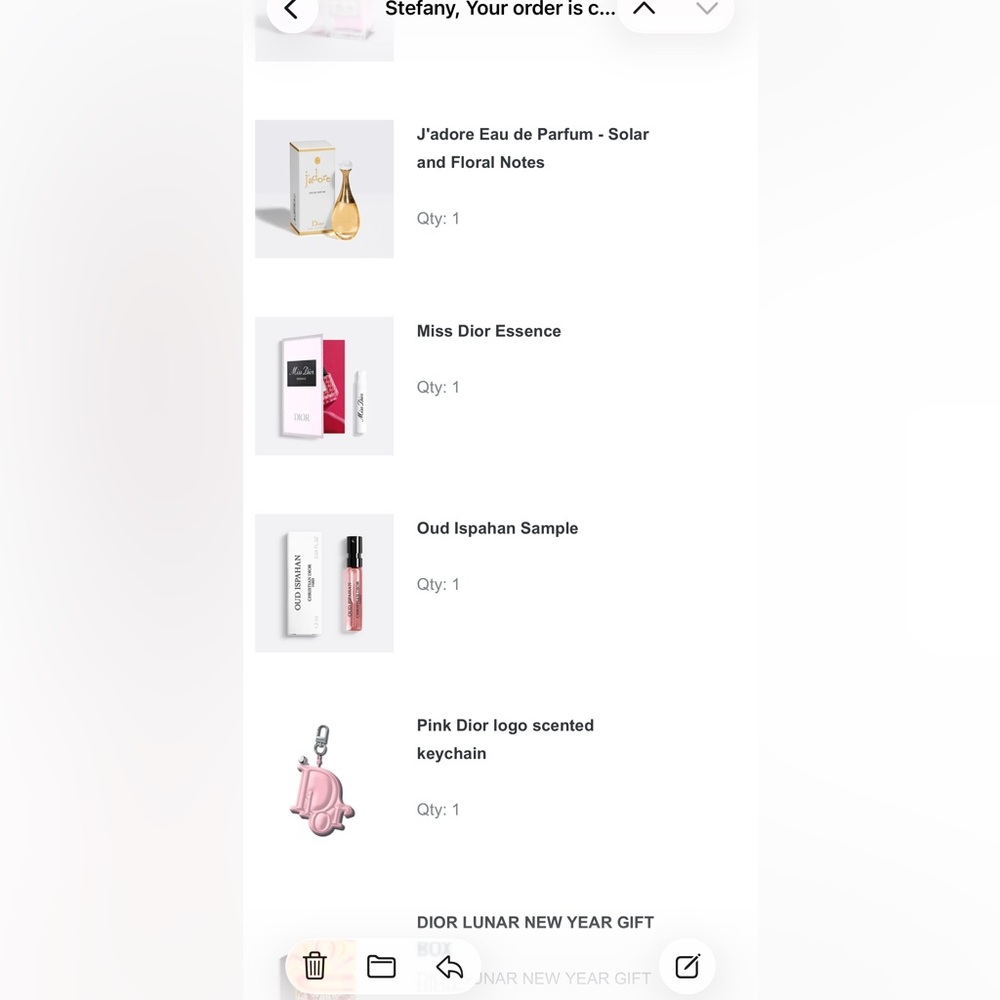This screenshot has height=1000, width=1000.
Task: Compose a new email
Action: (688, 966)
